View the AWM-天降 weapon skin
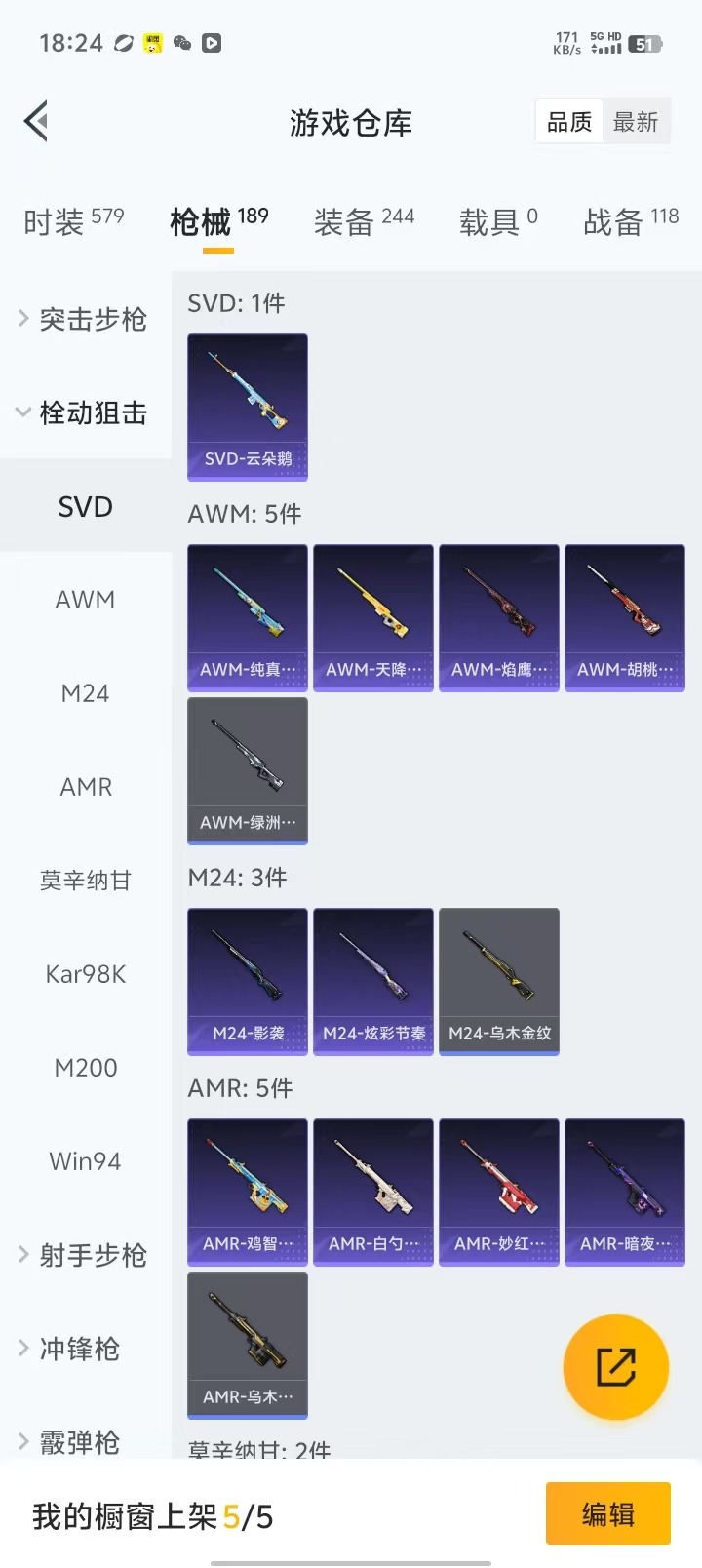The width and height of the screenshot is (702, 1568). click(372, 617)
